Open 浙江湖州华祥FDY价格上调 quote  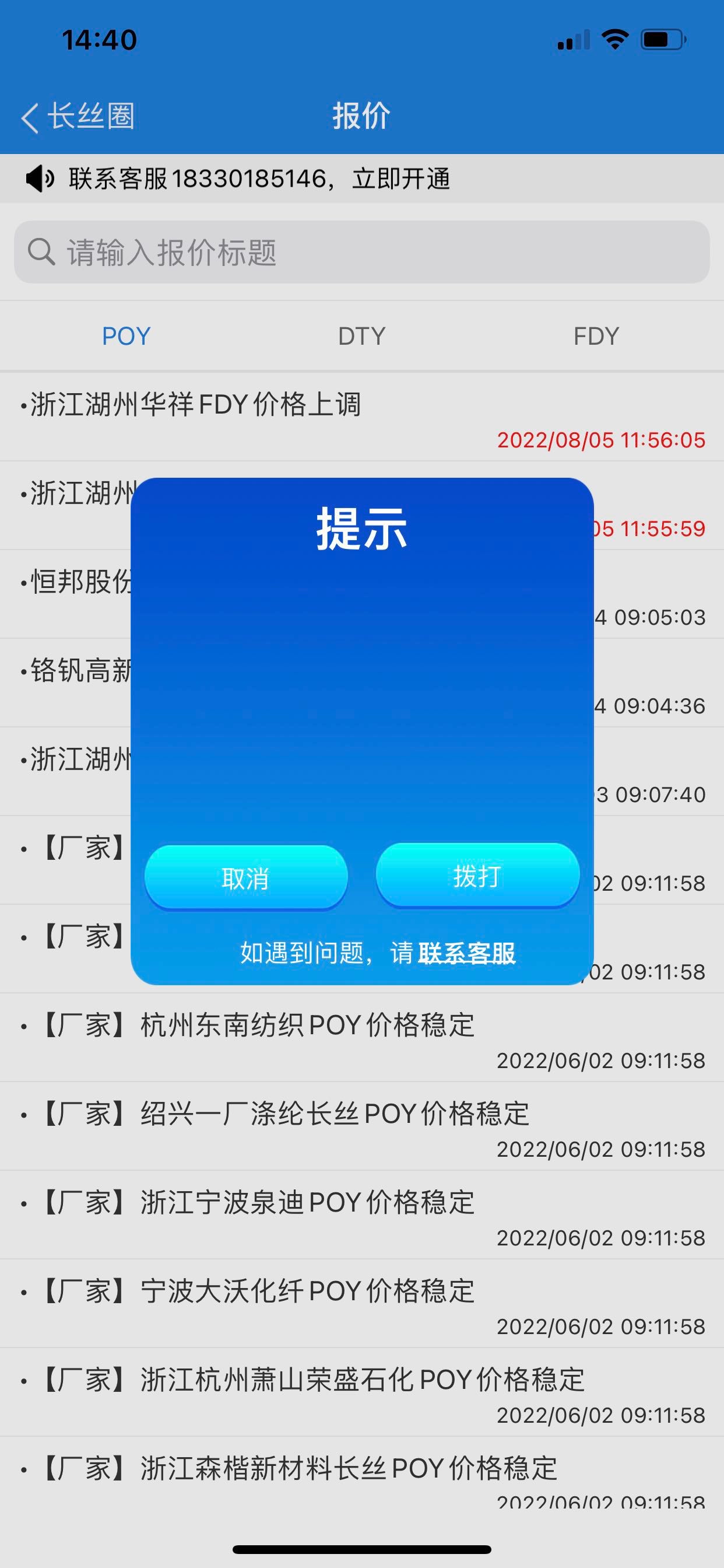pyautogui.click(x=361, y=417)
